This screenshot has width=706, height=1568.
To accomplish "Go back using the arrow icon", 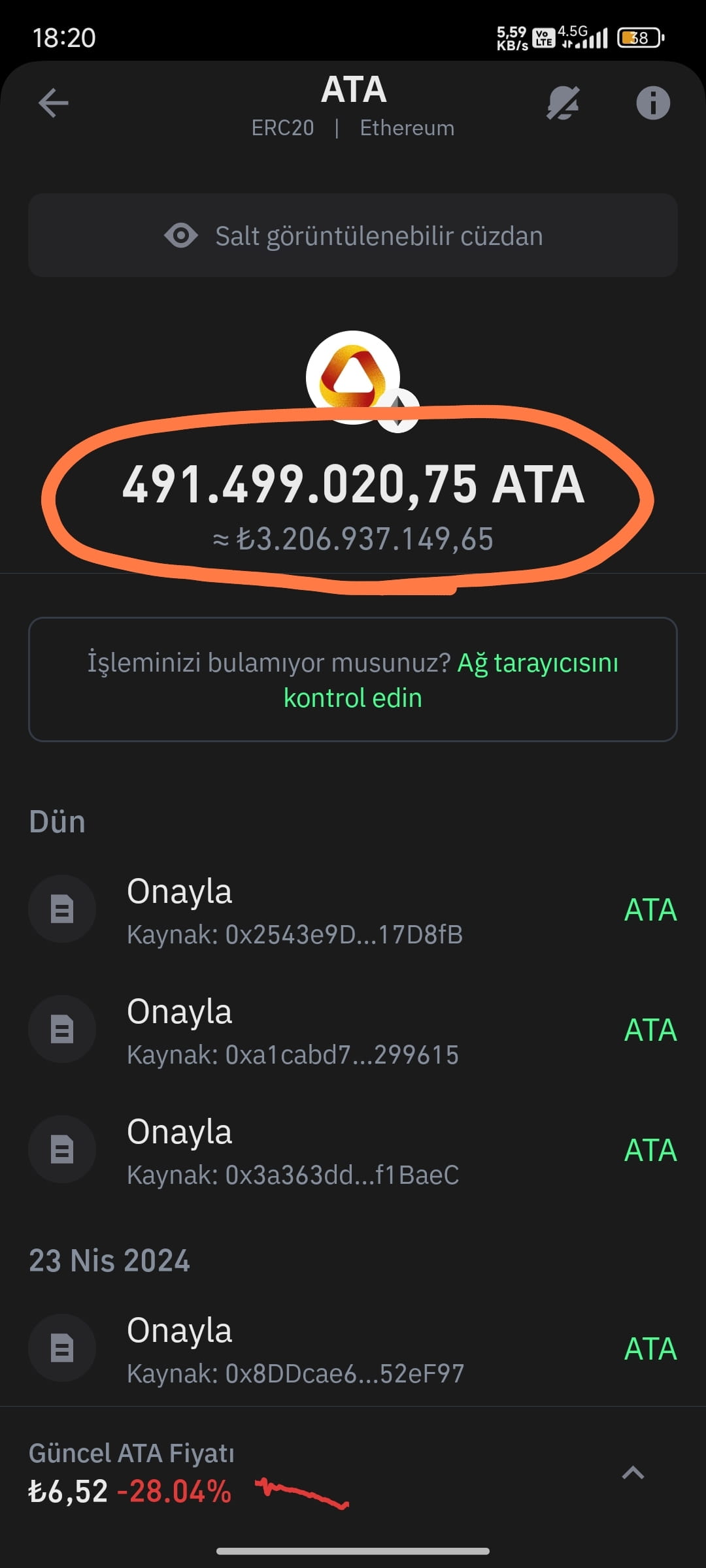I will coord(52,103).
